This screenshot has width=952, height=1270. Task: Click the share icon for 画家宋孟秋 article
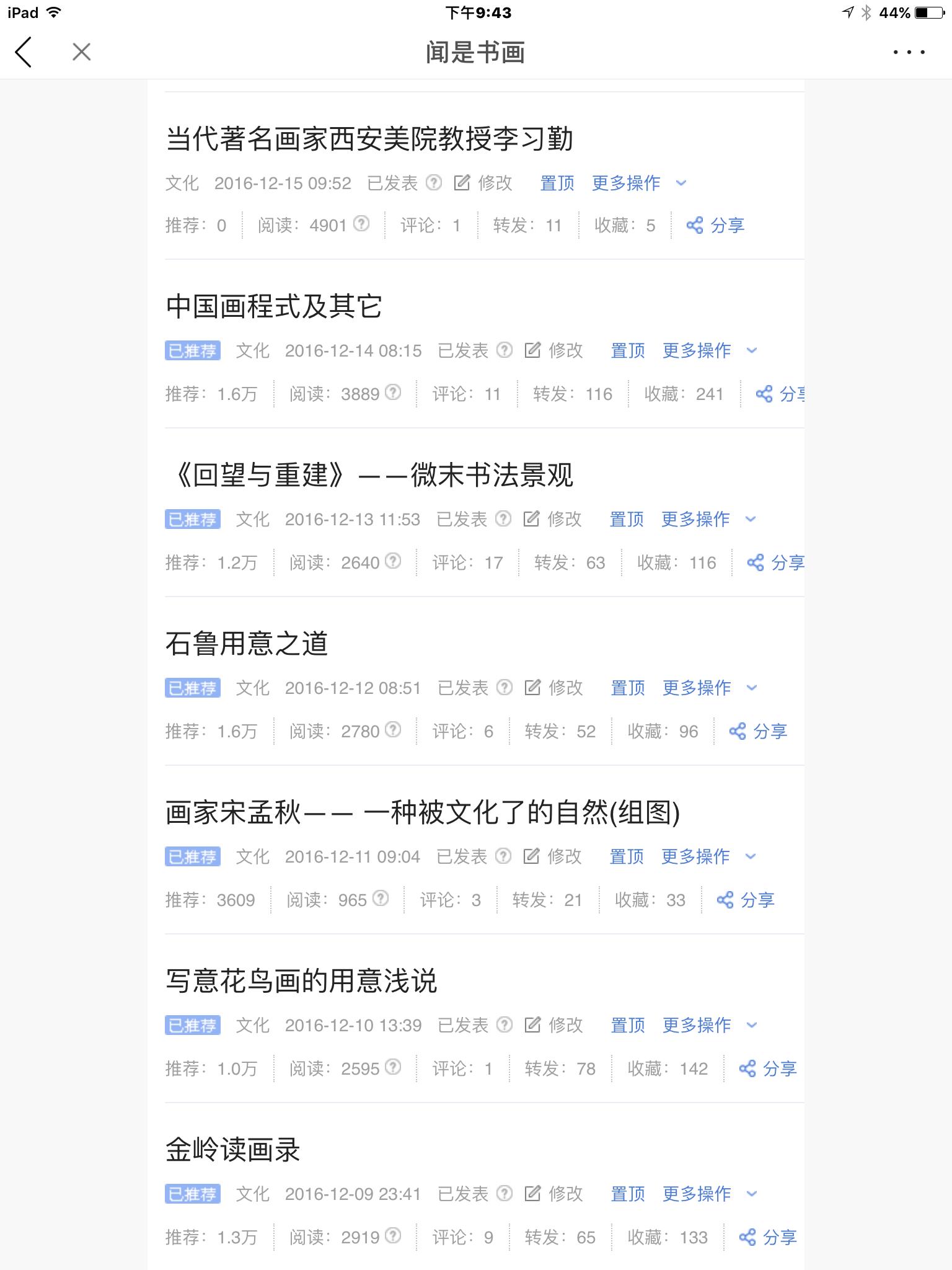(x=726, y=900)
